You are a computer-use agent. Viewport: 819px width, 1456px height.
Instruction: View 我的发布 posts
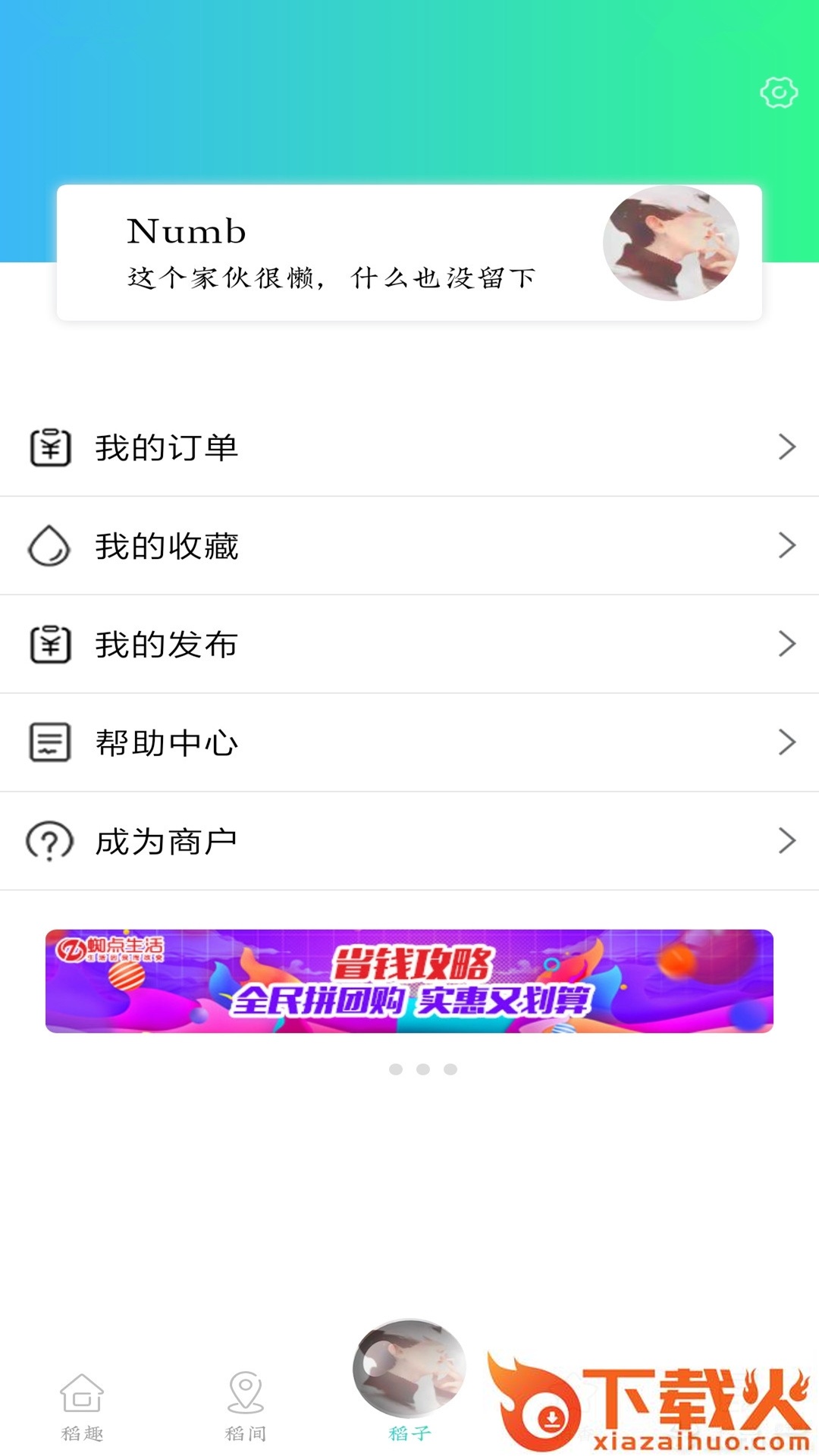409,645
